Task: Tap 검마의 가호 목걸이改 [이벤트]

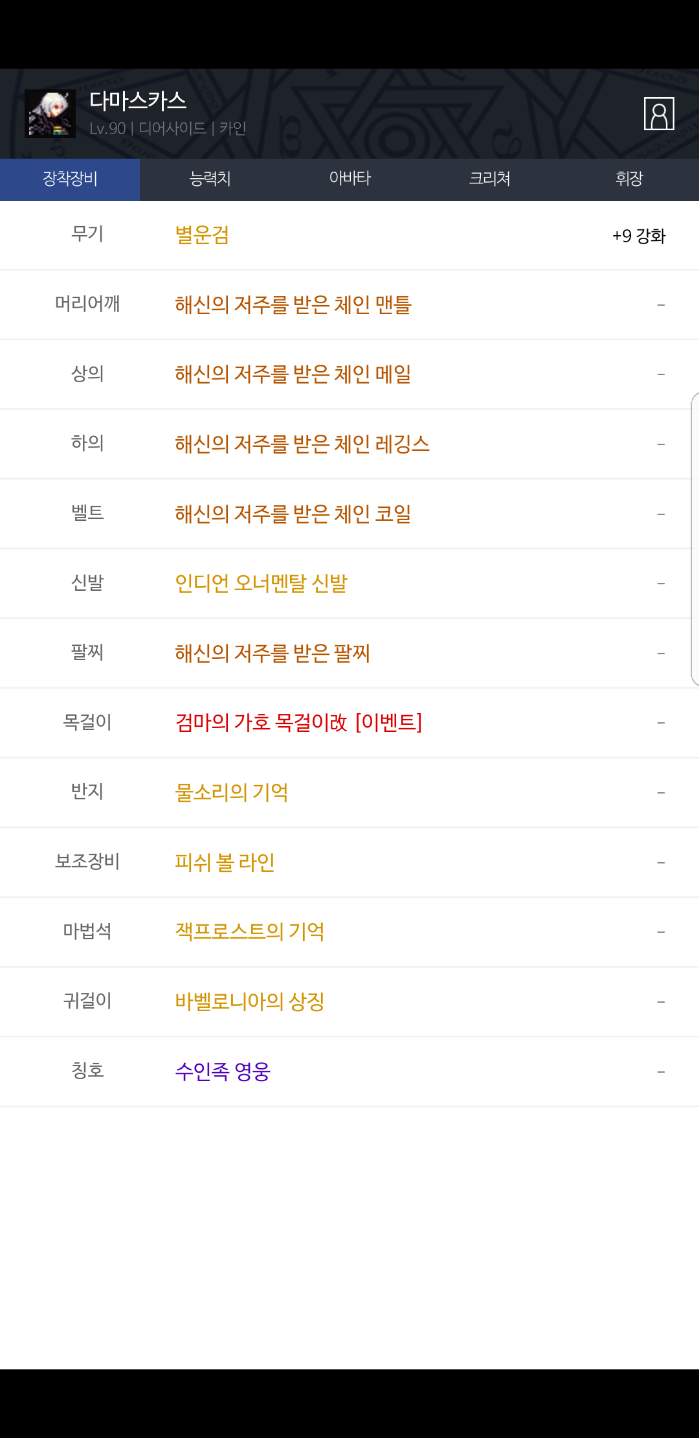Action: [298, 722]
